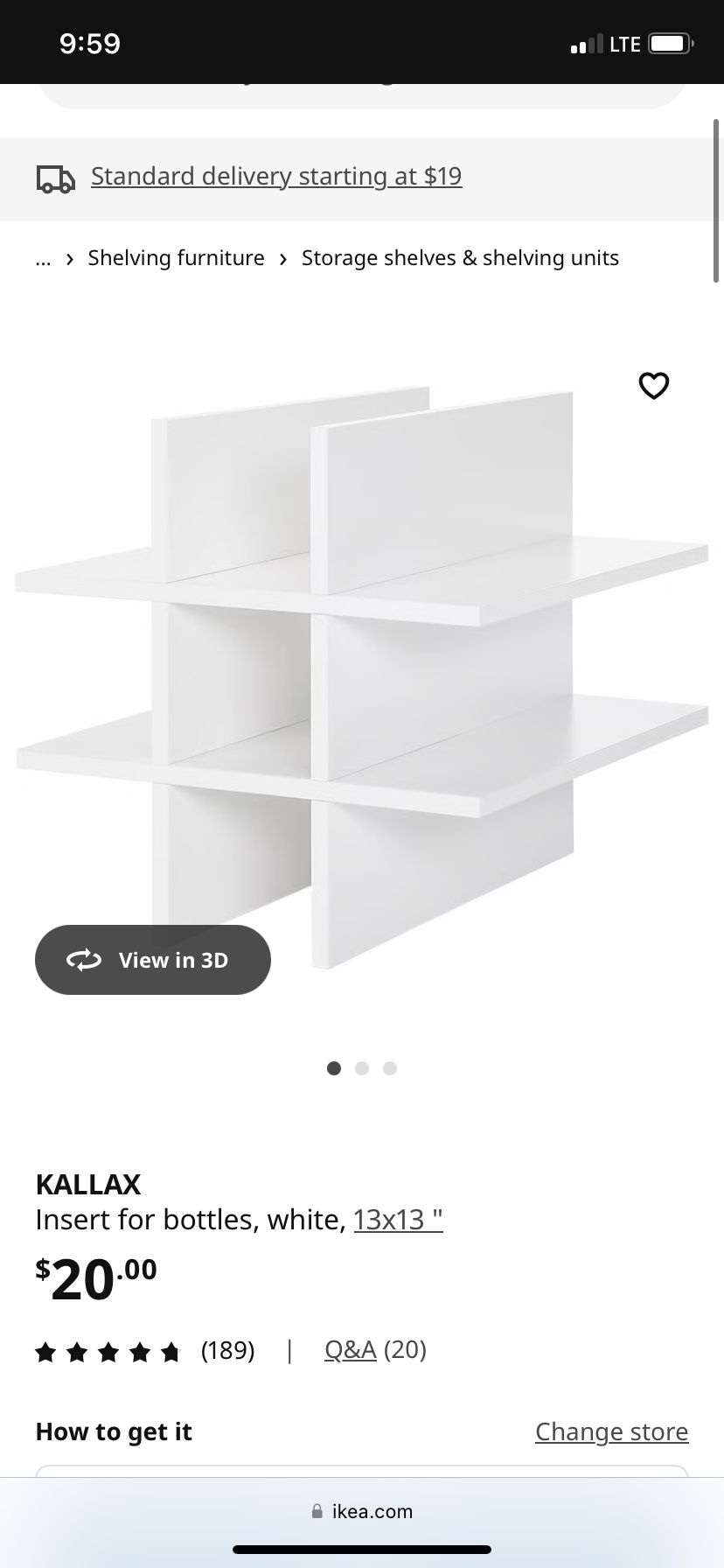Go to the Shelving furniture breadcrumb
This screenshot has height=1568, width=724.
click(176, 258)
